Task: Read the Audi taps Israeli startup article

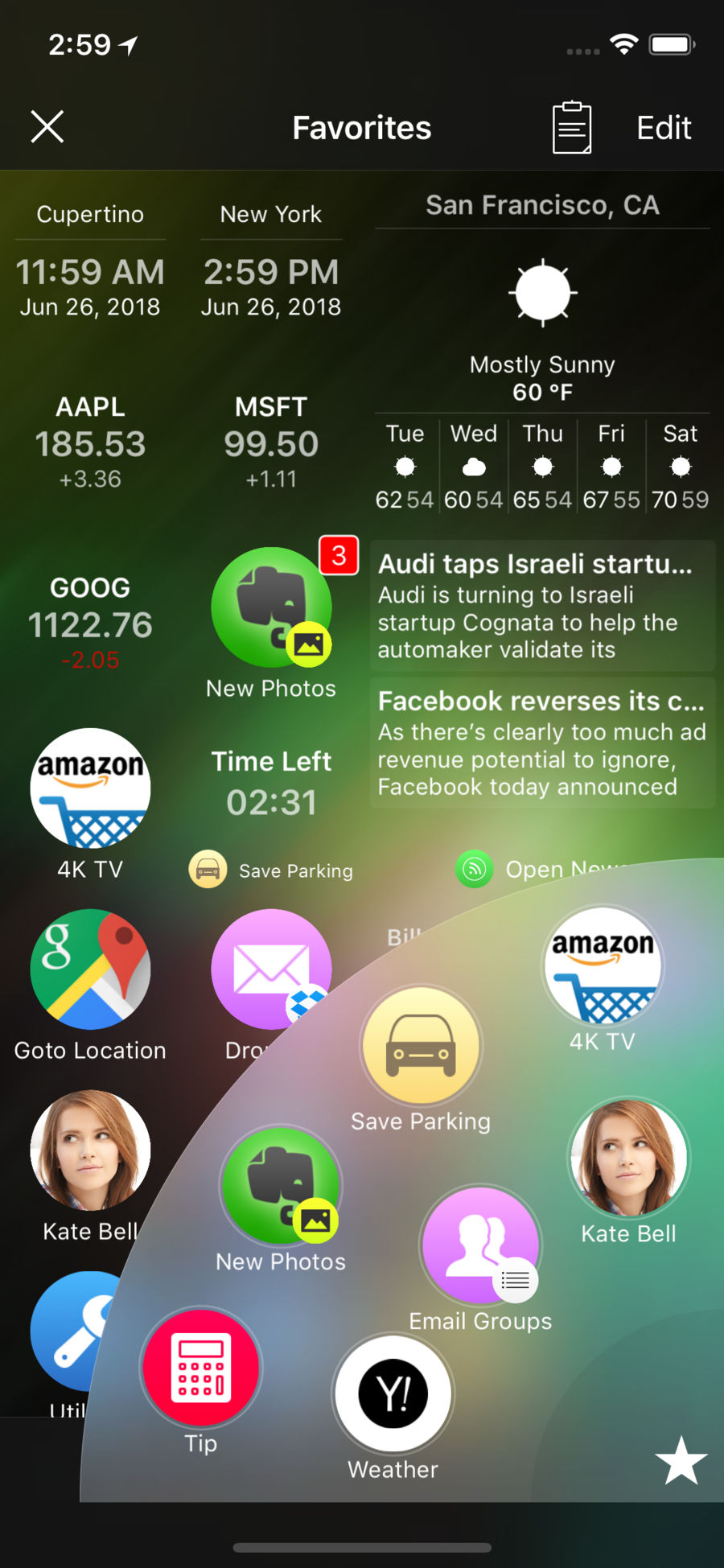Action: coord(542,606)
